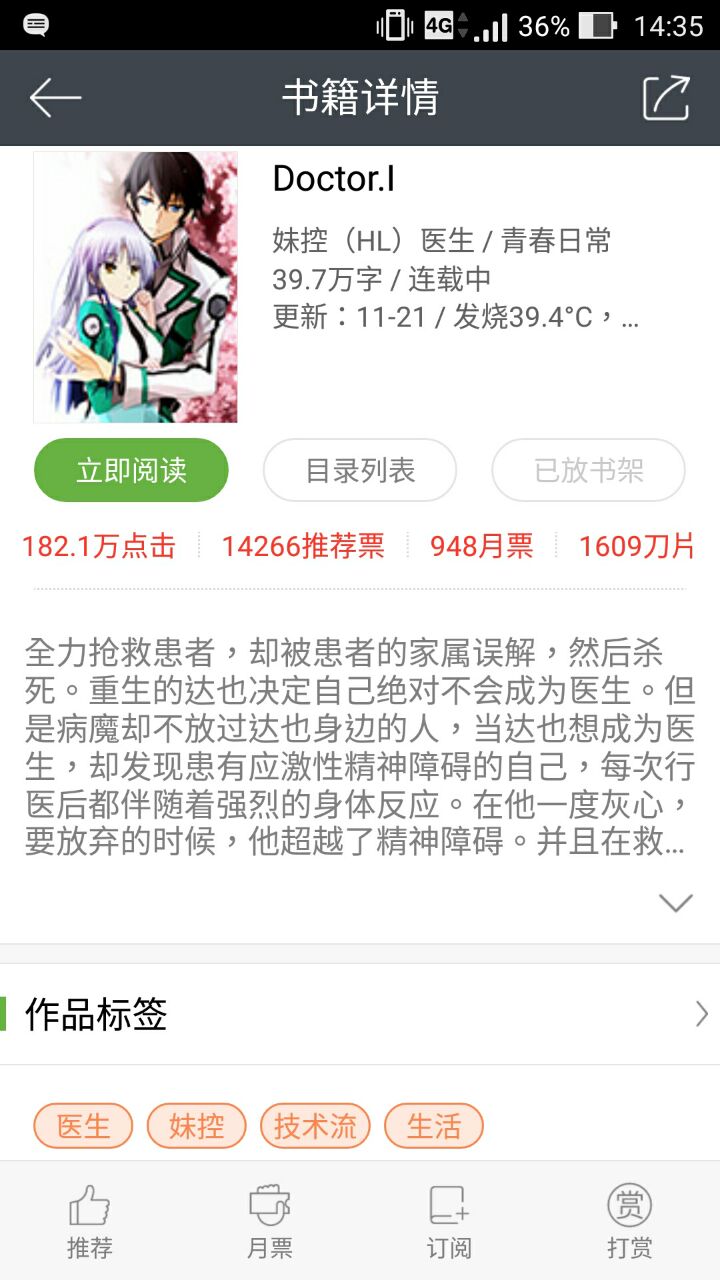Tap 立即阅读 to start reading
Viewport: 720px width, 1280px height.
pos(131,470)
